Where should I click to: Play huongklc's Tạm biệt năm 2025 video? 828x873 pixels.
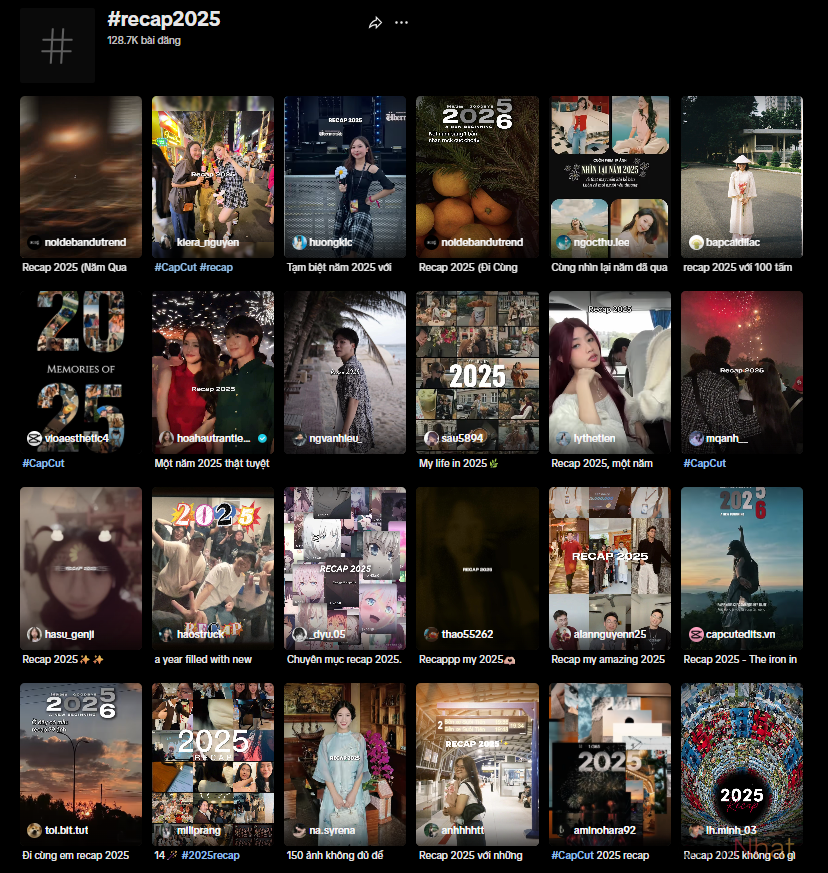click(x=345, y=175)
